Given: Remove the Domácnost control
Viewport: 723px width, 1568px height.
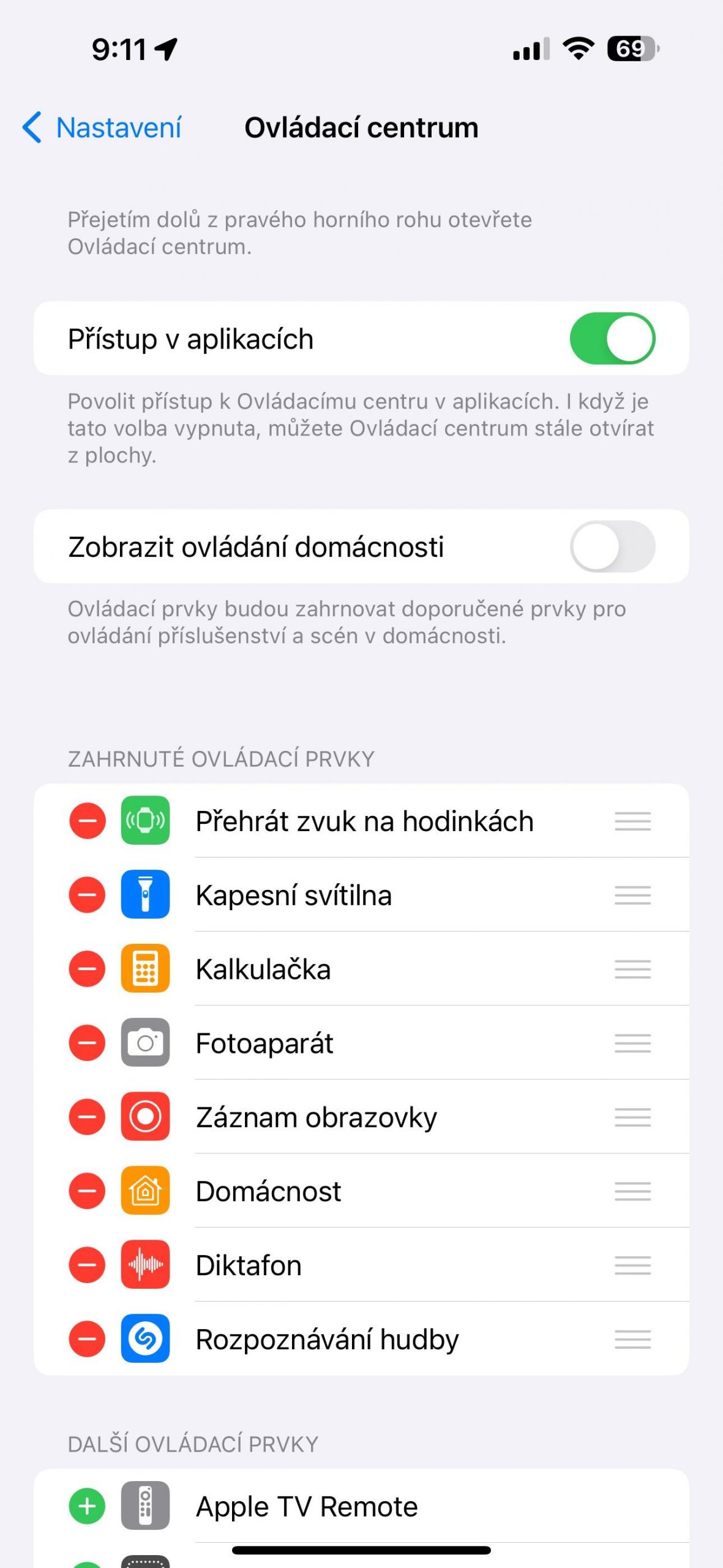Looking at the screenshot, I should point(88,1191).
